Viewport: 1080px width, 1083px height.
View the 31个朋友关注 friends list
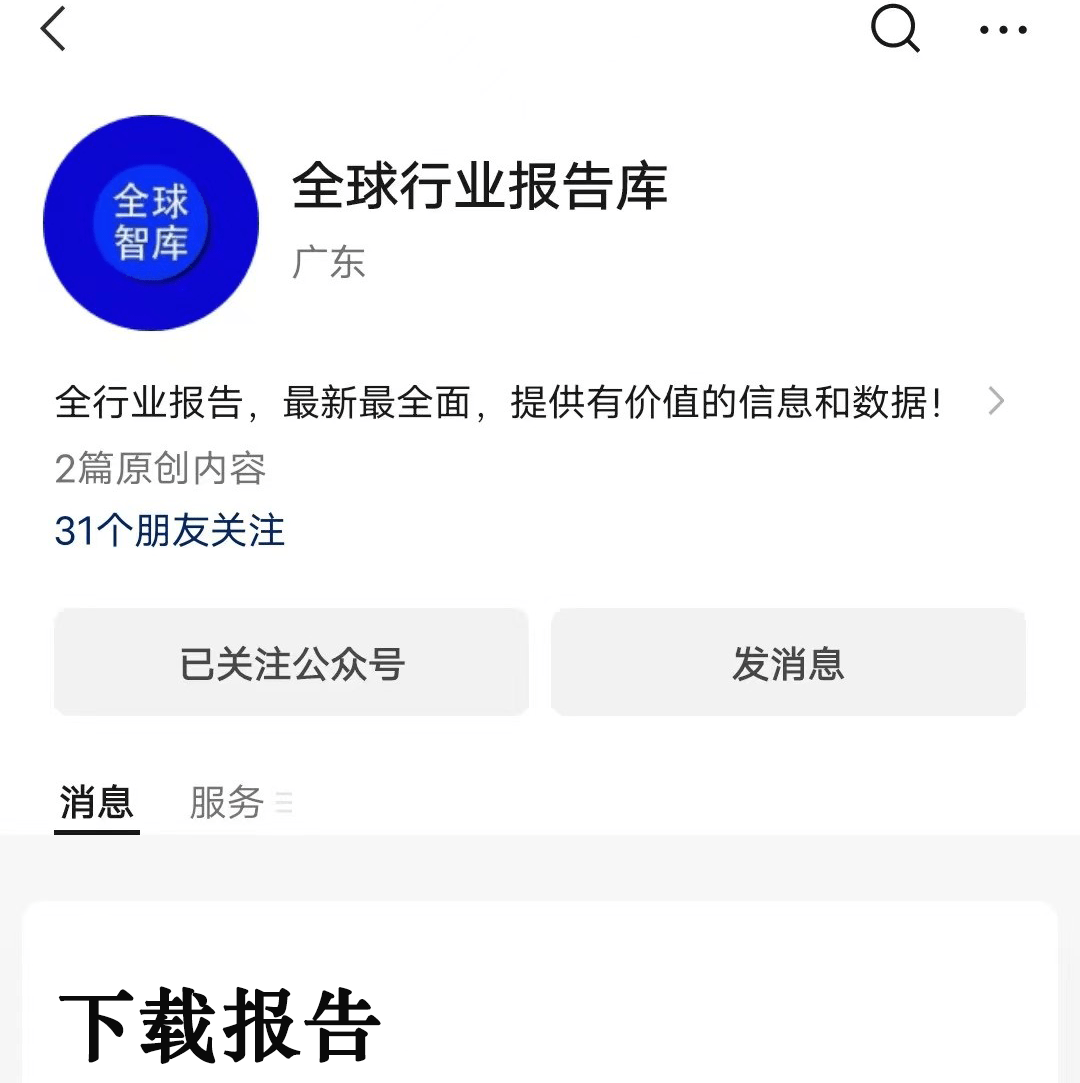[x=170, y=531]
